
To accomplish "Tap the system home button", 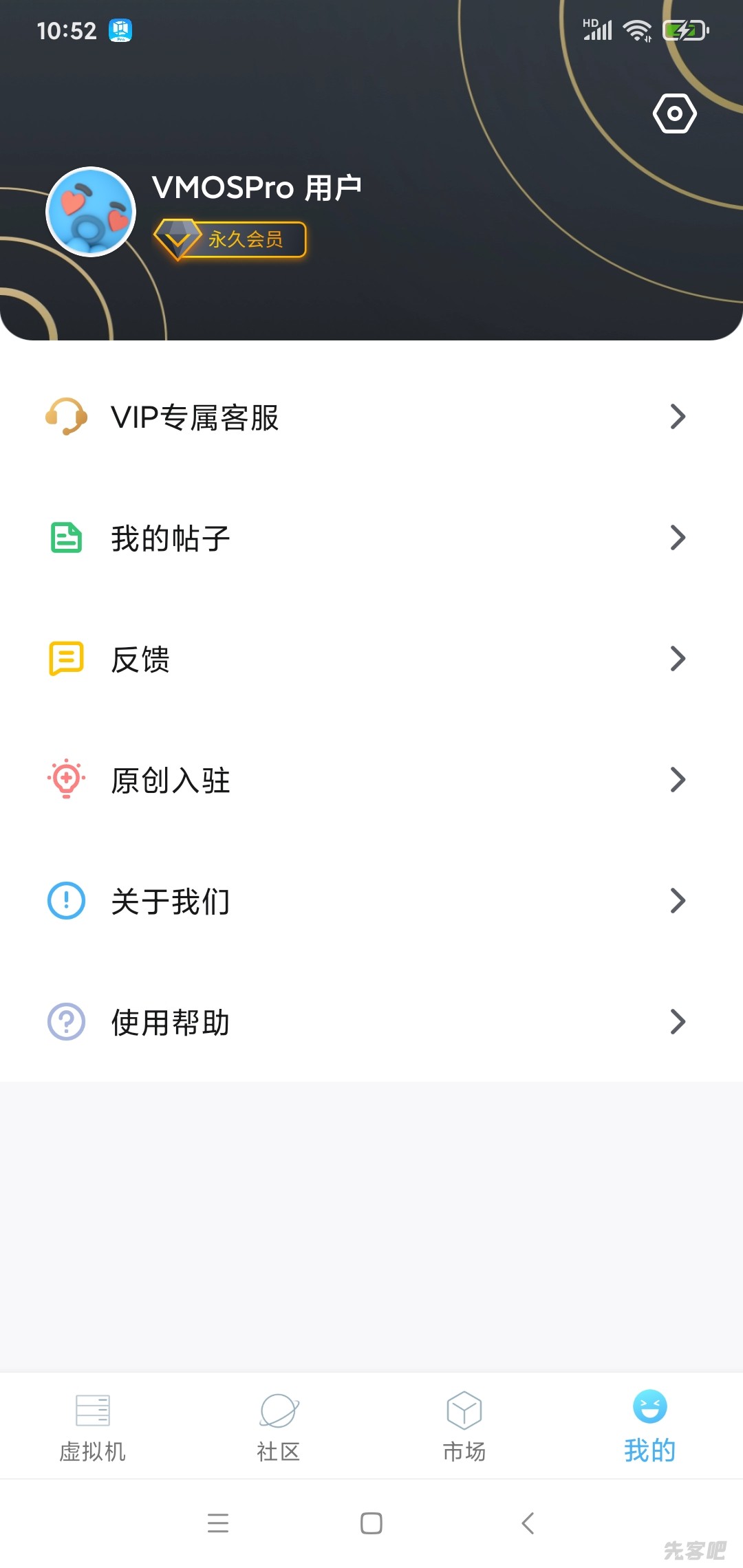I will [x=371, y=1523].
